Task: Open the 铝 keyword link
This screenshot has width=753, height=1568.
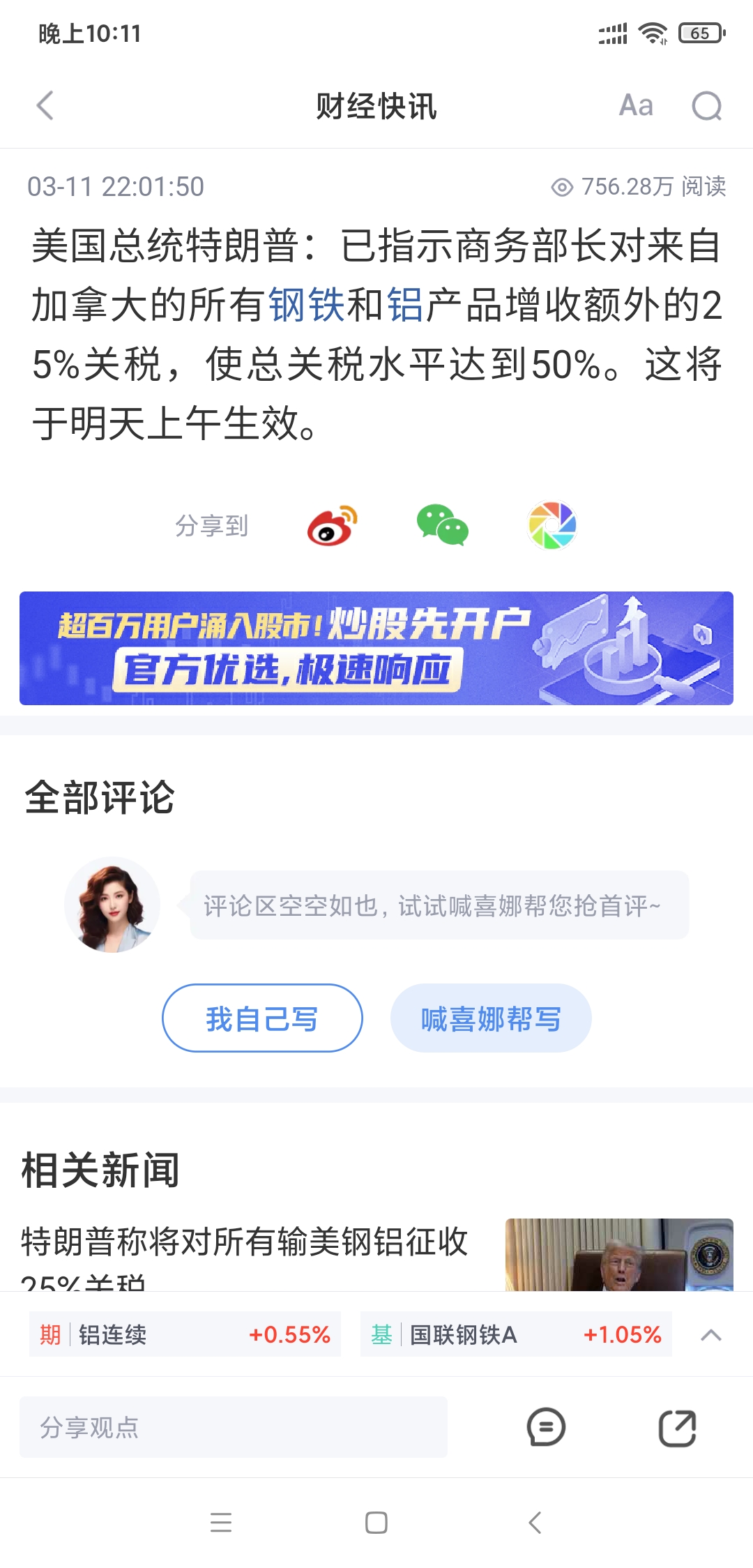Action: click(405, 306)
